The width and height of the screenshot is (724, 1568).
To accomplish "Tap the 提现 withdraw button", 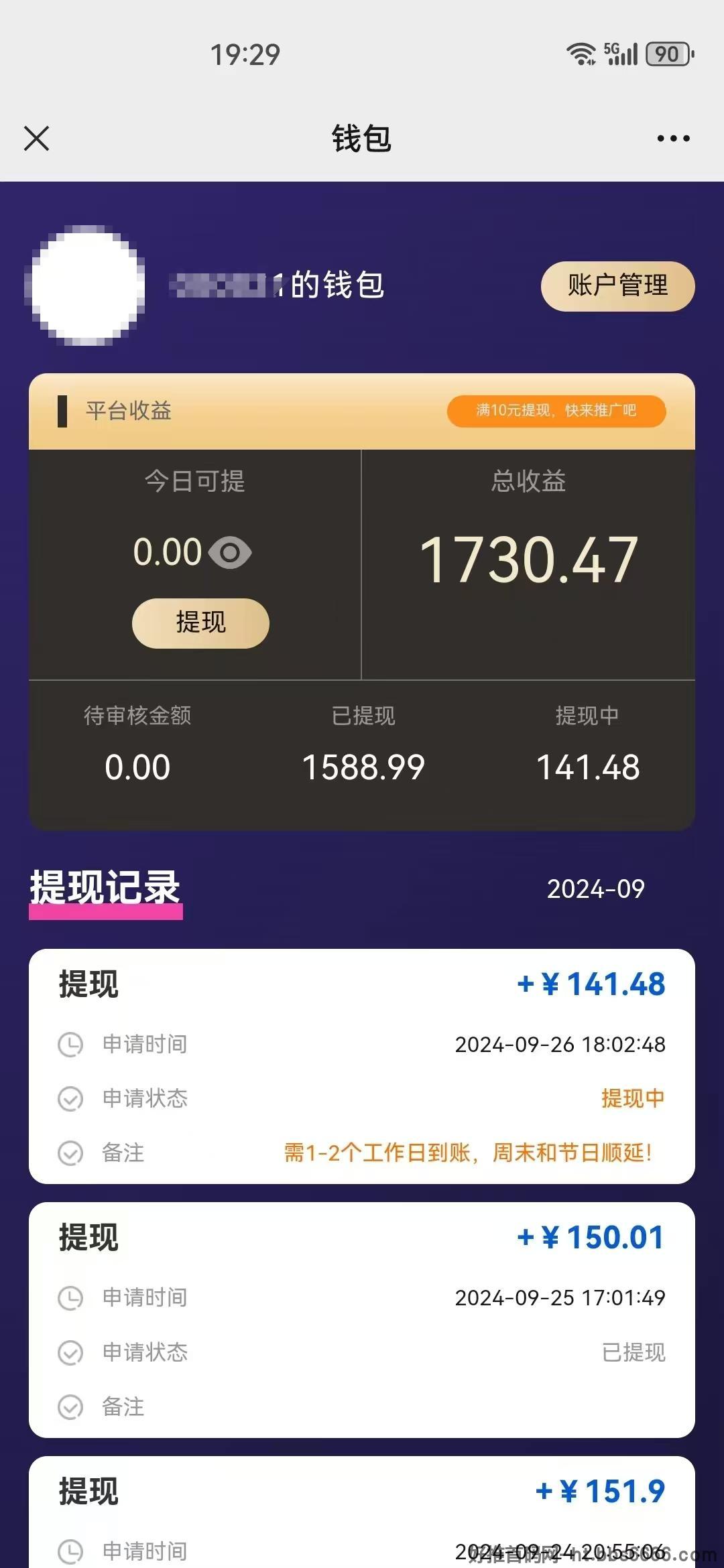I will tap(200, 623).
